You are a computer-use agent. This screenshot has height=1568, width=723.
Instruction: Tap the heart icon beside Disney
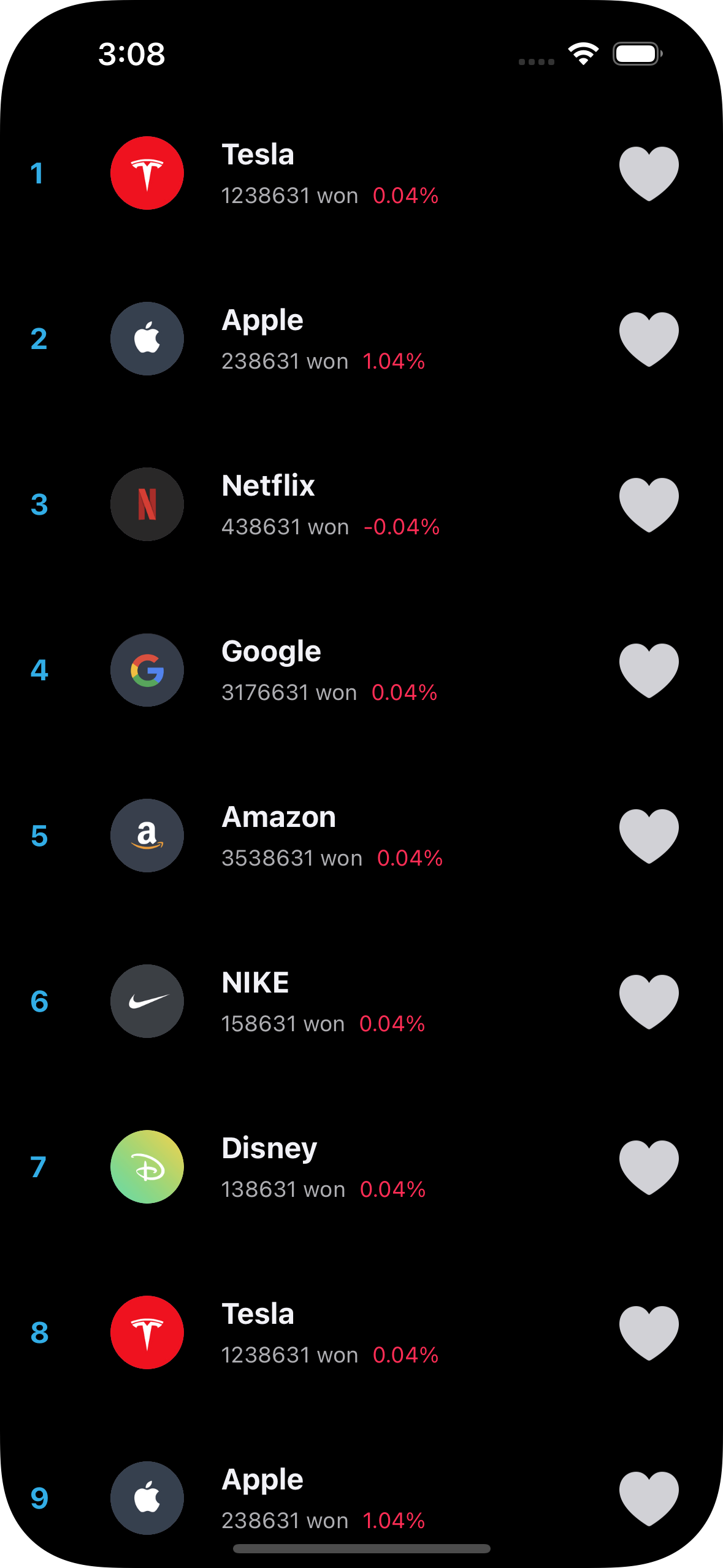click(649, 1167)
